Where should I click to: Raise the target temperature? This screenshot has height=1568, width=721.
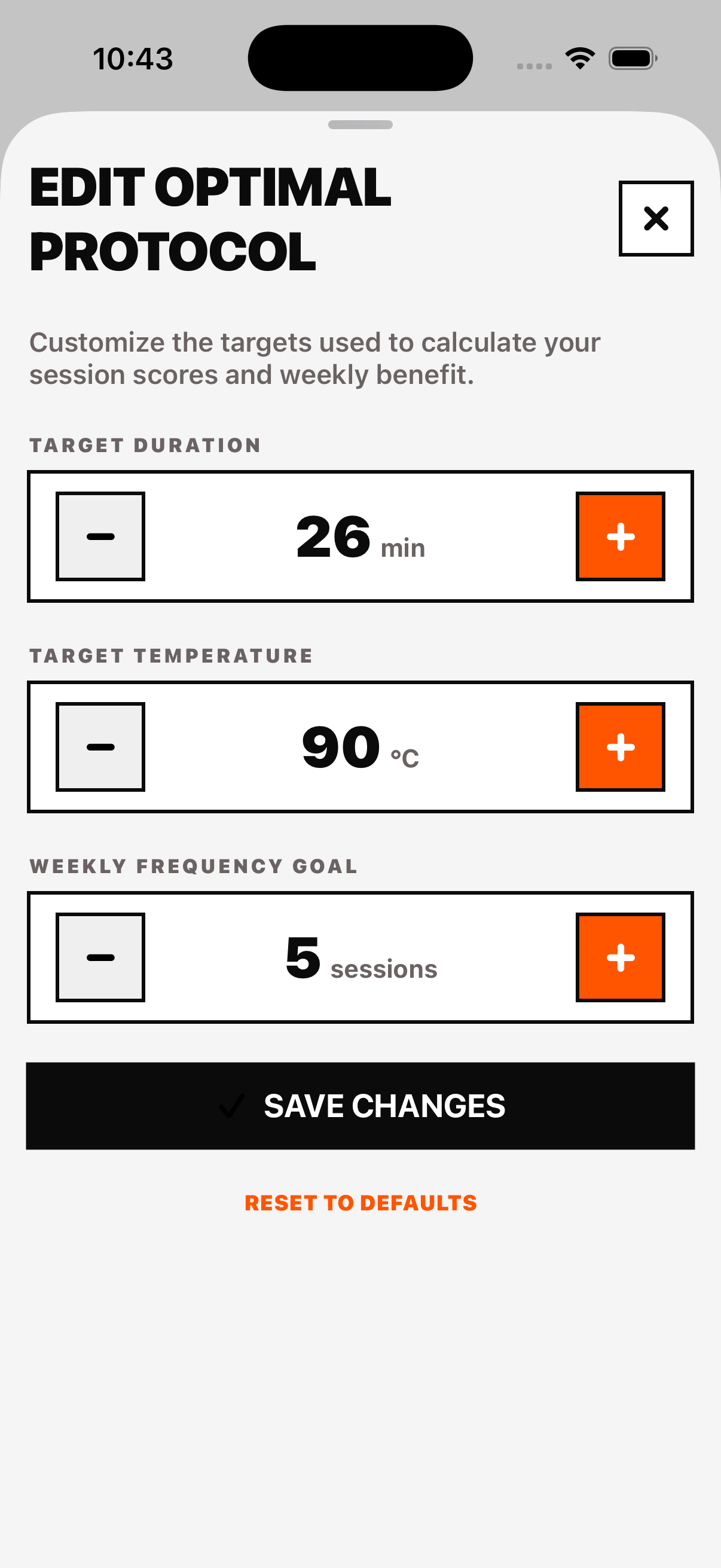[620, 747]
